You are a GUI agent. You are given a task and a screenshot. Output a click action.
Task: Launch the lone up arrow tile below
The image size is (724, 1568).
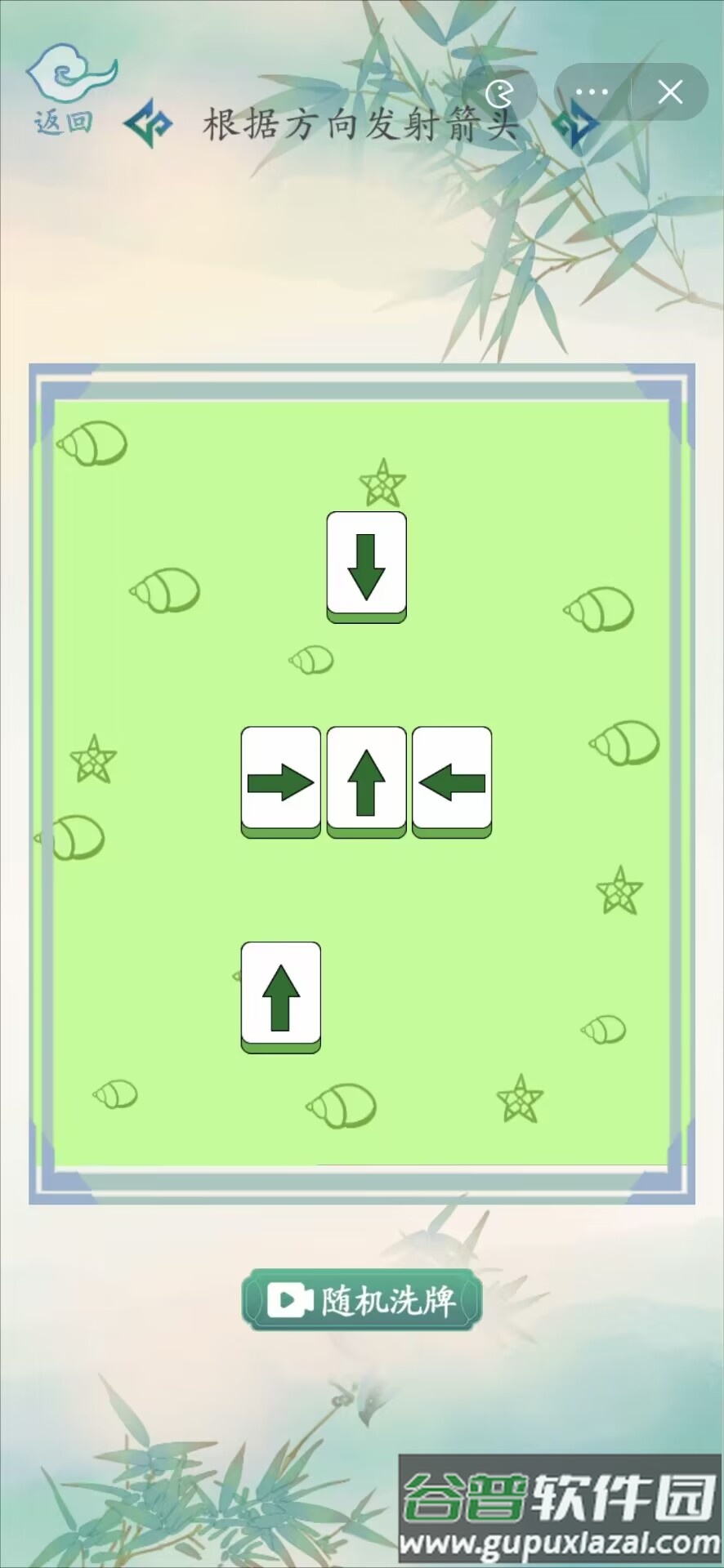280,996
